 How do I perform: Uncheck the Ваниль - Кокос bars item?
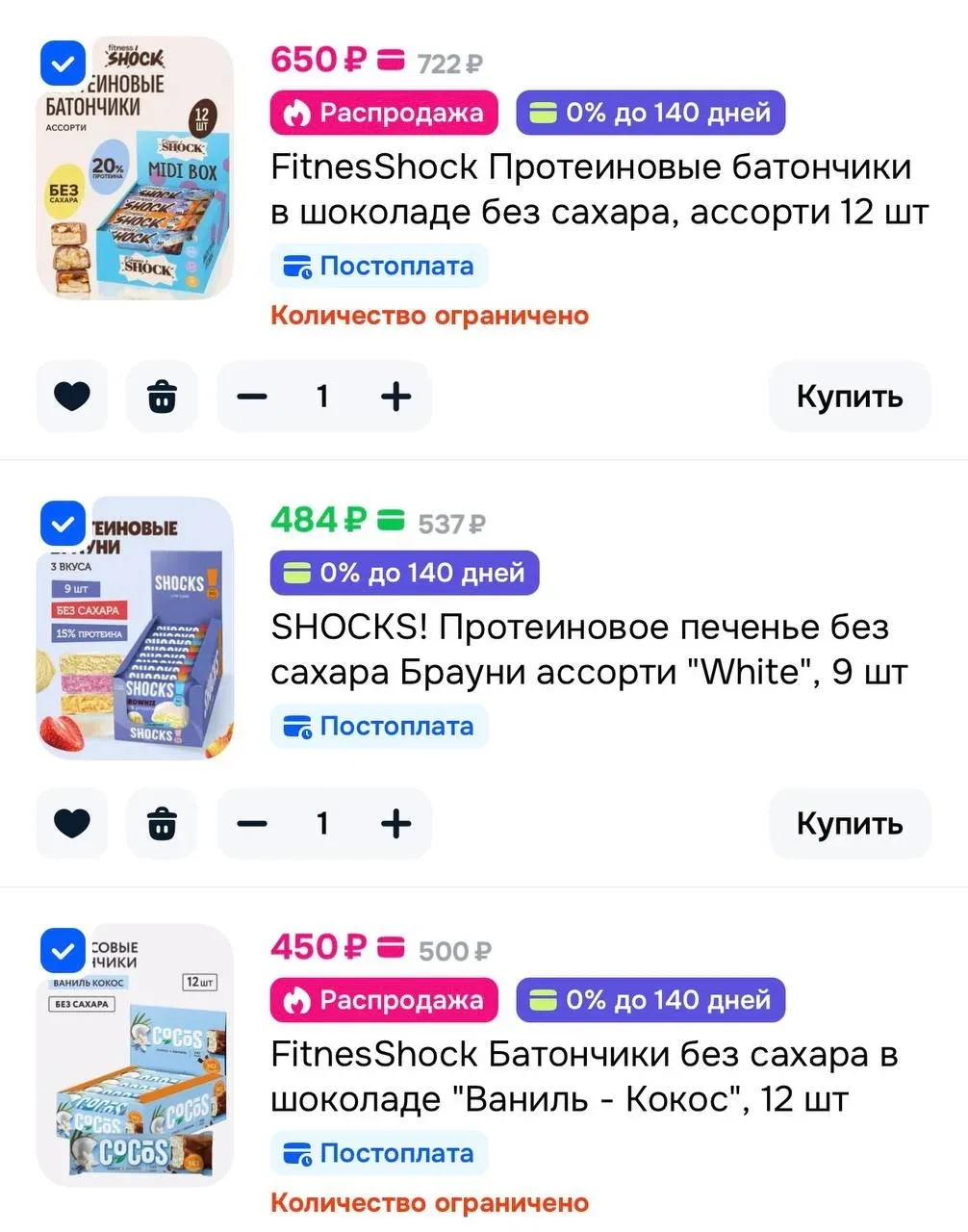(63, 952)
